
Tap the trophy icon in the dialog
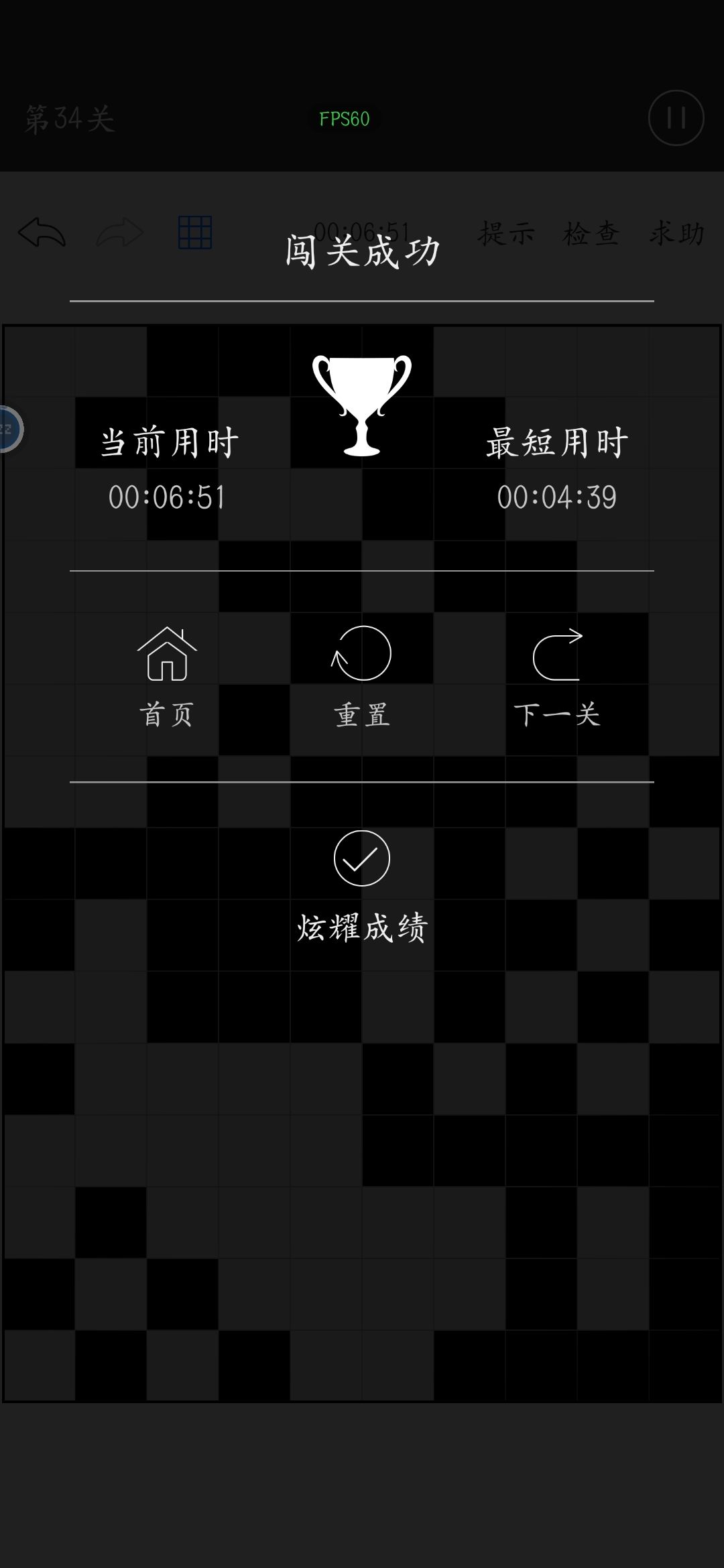pyautogui.click(x=362, y=402)
